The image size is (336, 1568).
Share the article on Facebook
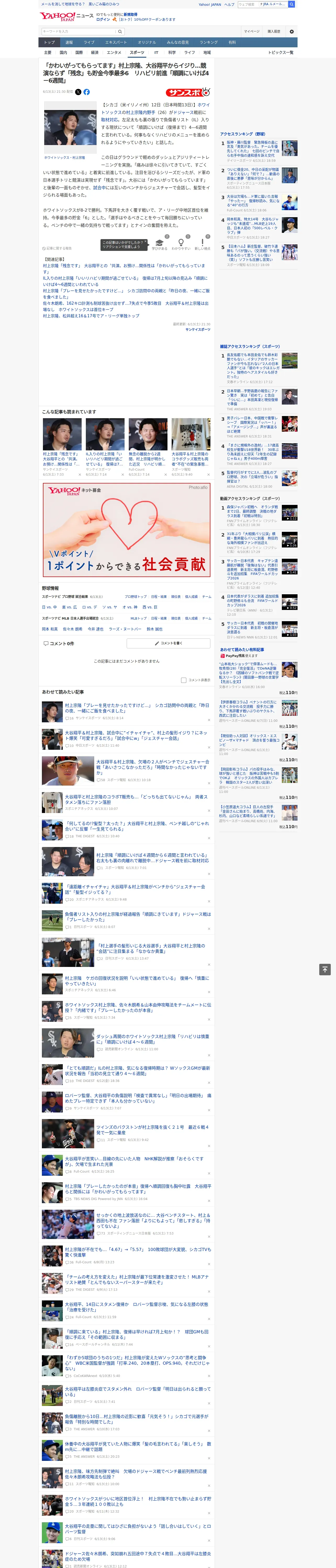point(87,92)
